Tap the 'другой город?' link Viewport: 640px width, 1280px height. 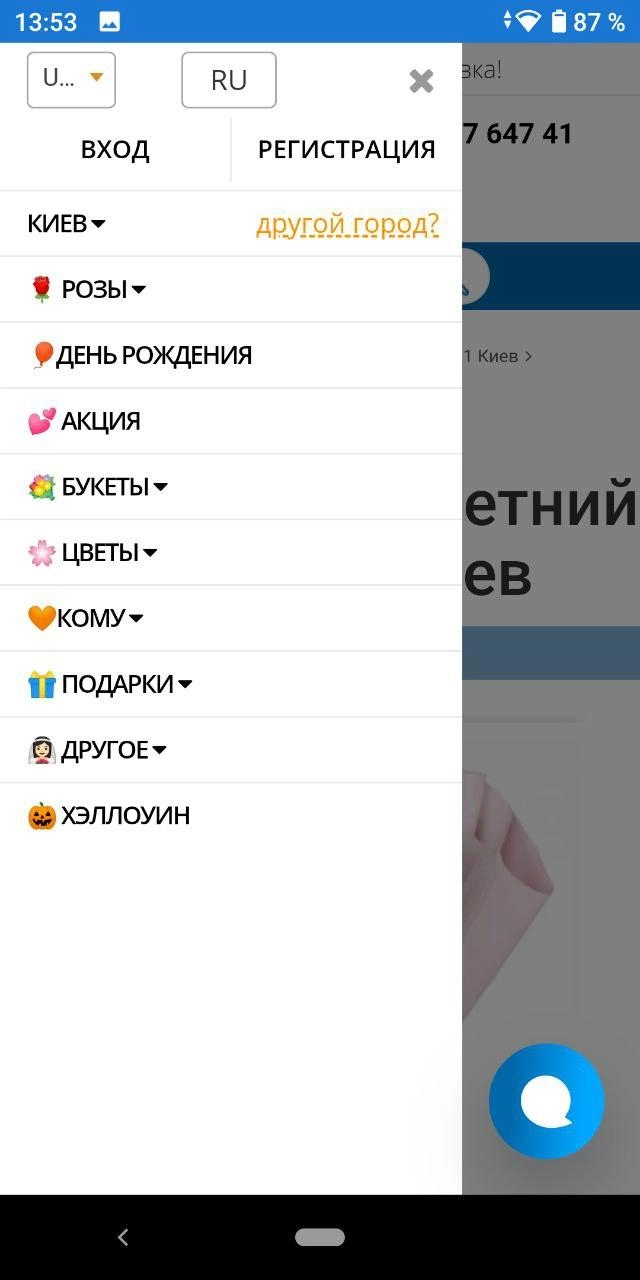347,224
